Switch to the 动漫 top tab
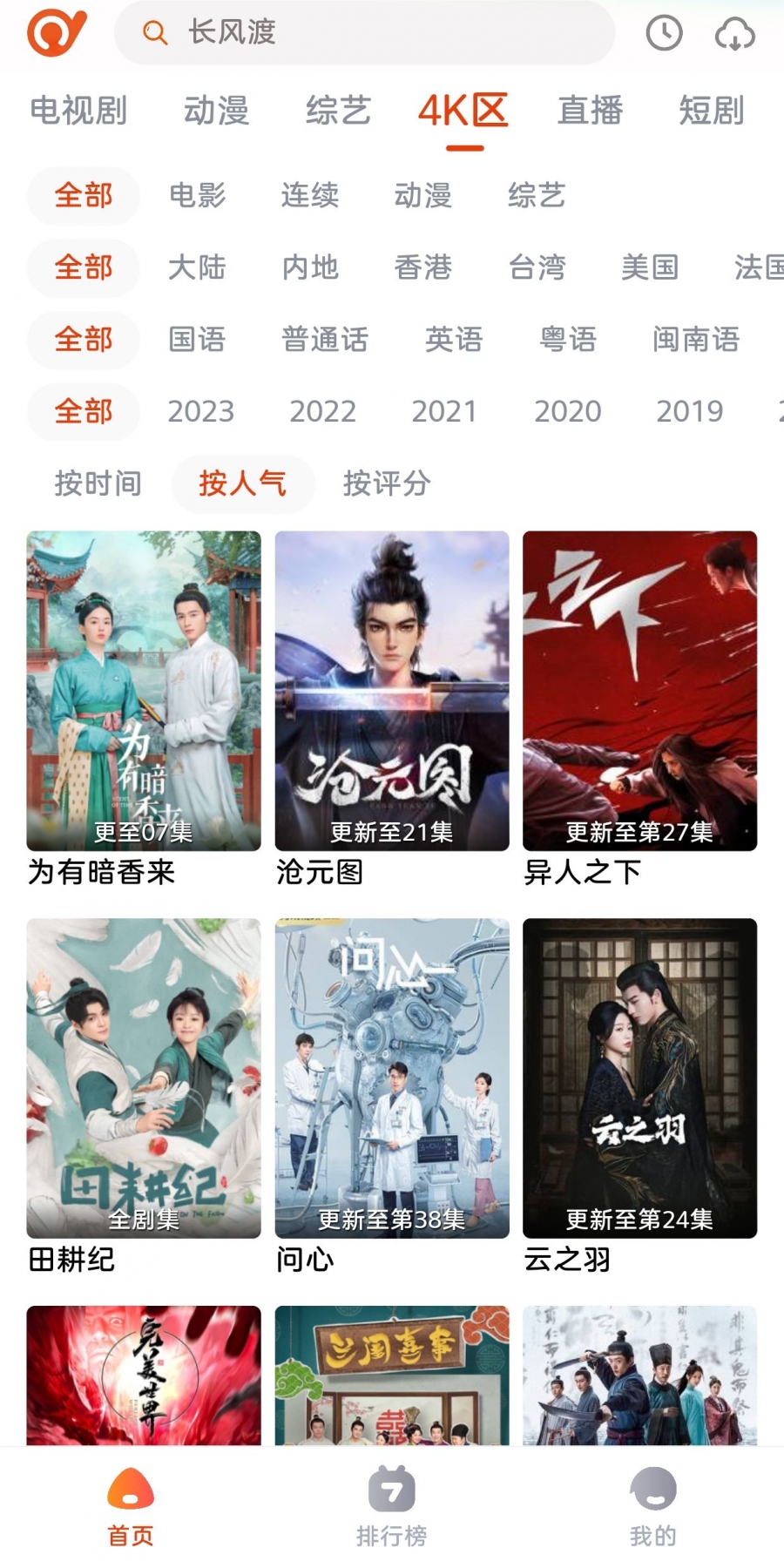 (x=216, y=111)
